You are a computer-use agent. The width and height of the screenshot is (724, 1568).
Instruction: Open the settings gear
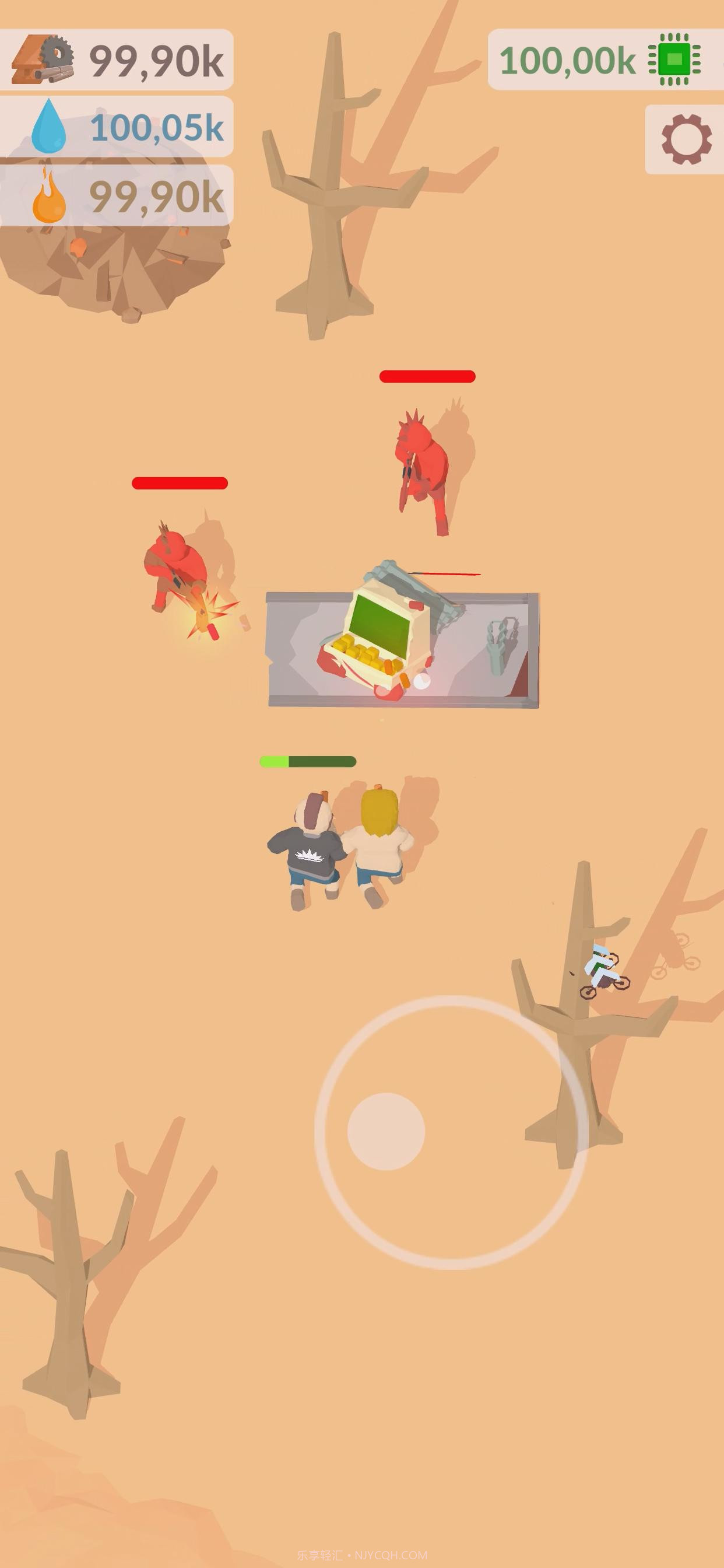(686, 139)
